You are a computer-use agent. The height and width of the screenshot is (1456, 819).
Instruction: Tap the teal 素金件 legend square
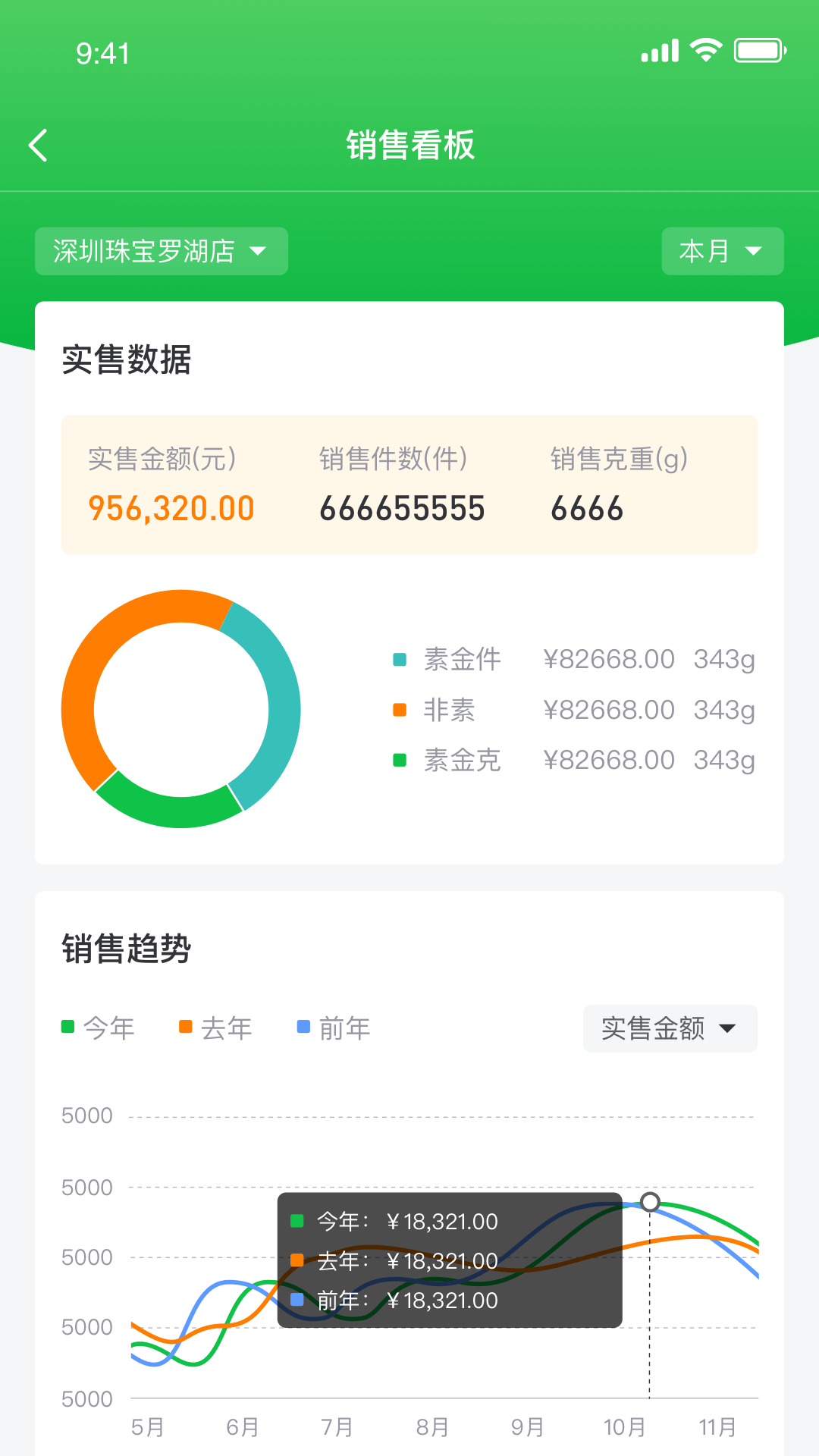pos(397,659)
